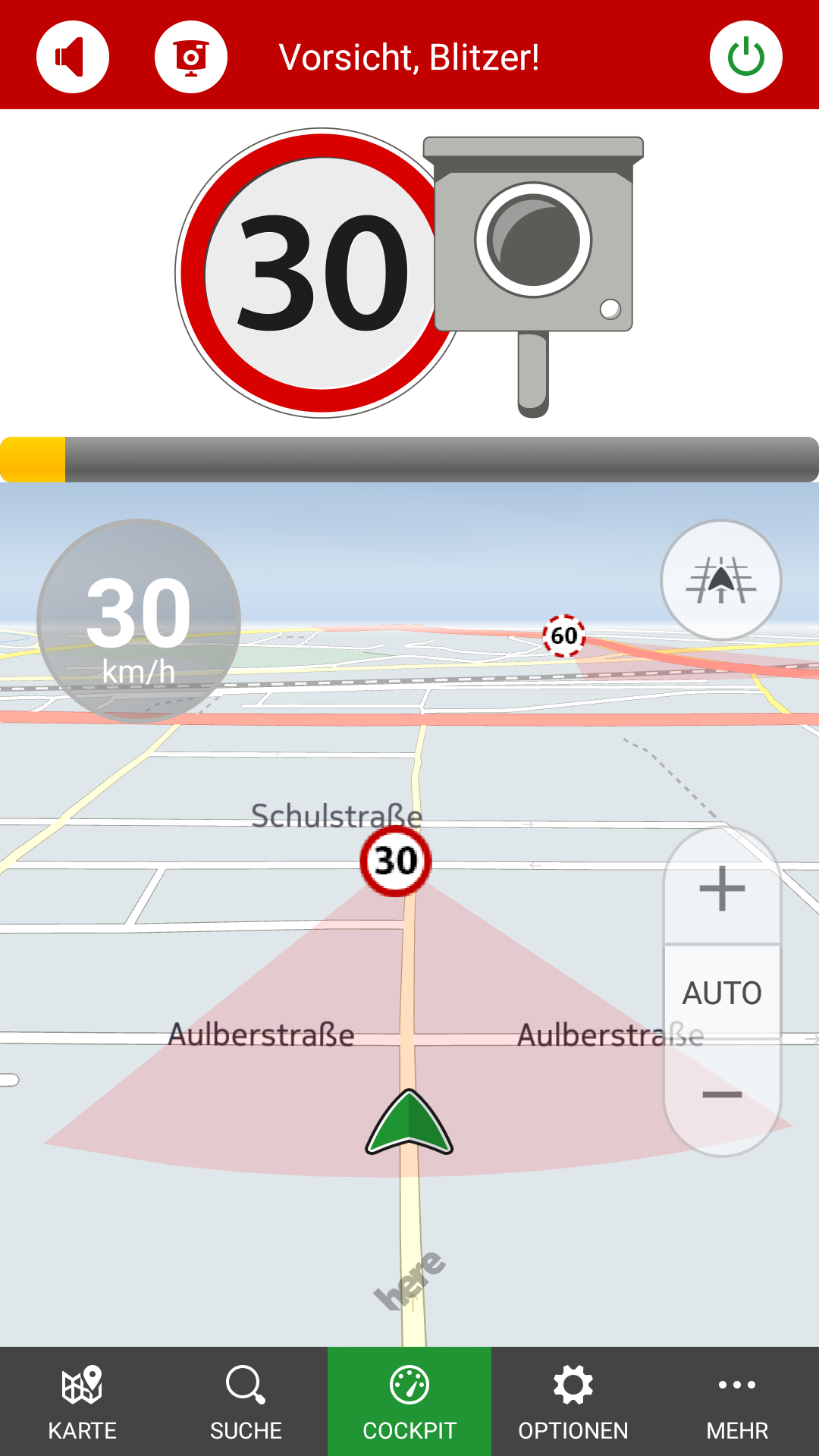Select the Cockpit tab
This screenshot has height=1456, width=819.
[409, 1401]
